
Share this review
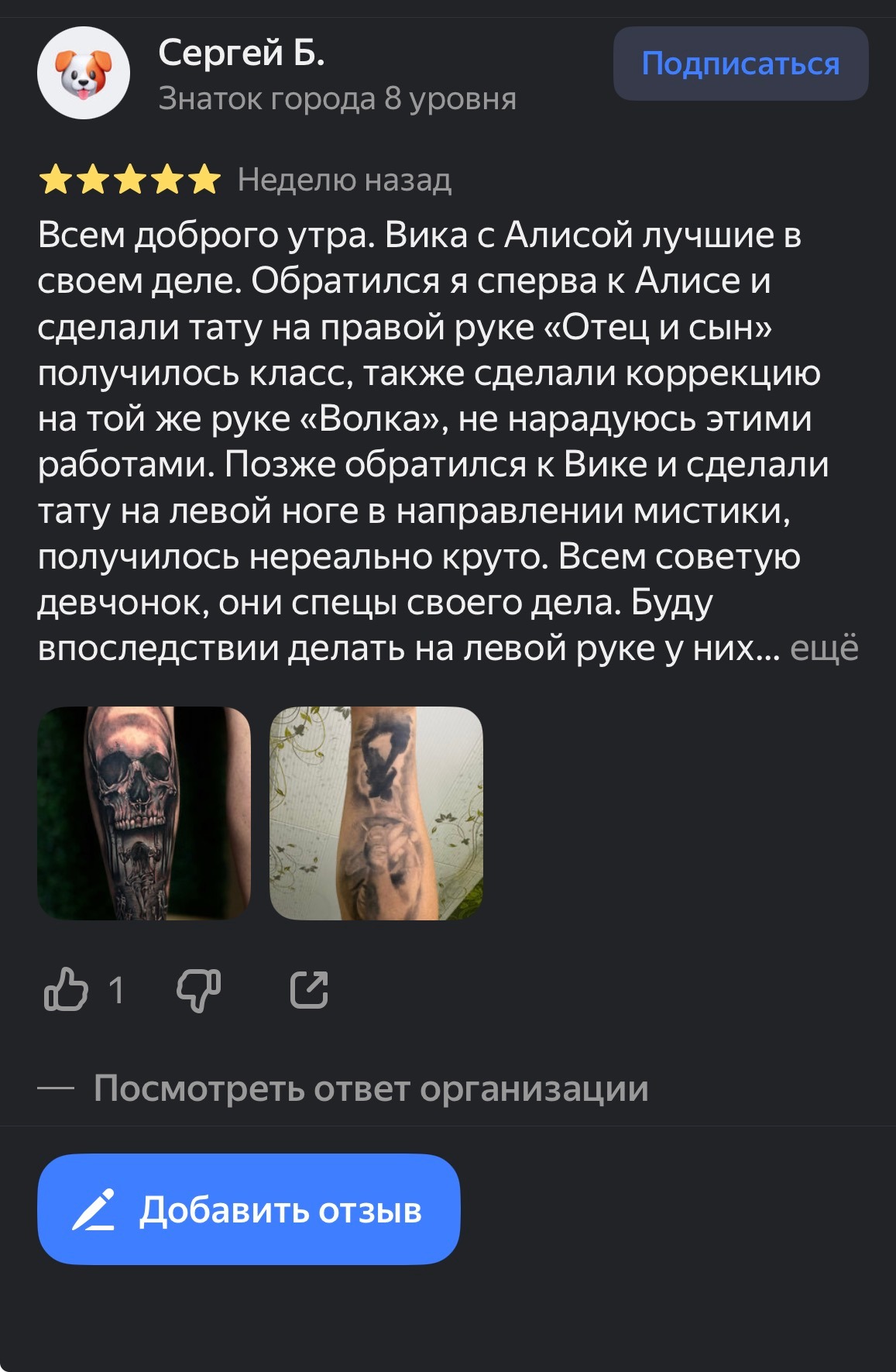tap(309, 989)
